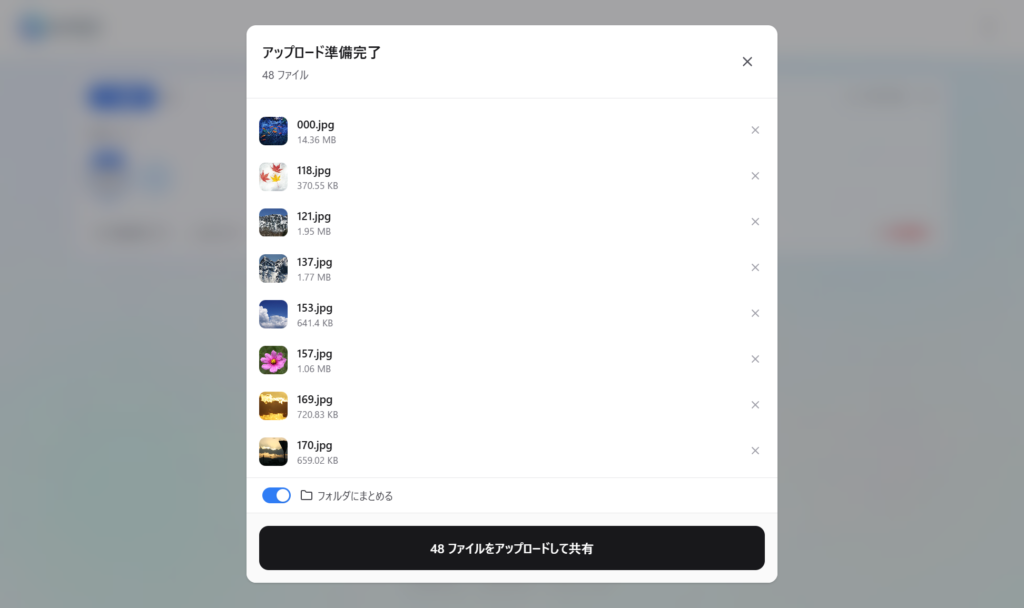
Task: Remove 118.jpg from the list
Action: pyautogui.click(x=755, y=176)
